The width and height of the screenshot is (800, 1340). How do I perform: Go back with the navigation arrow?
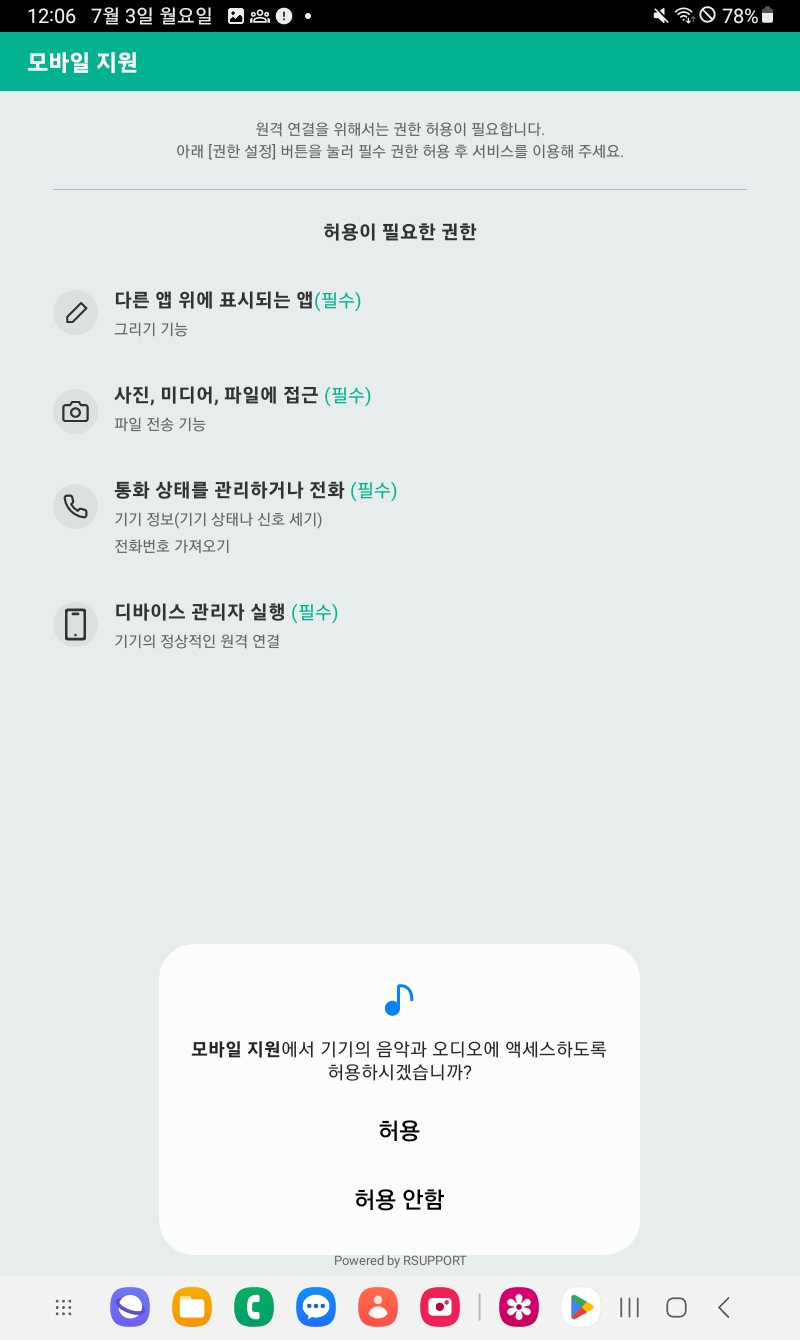click(724, 1307)
